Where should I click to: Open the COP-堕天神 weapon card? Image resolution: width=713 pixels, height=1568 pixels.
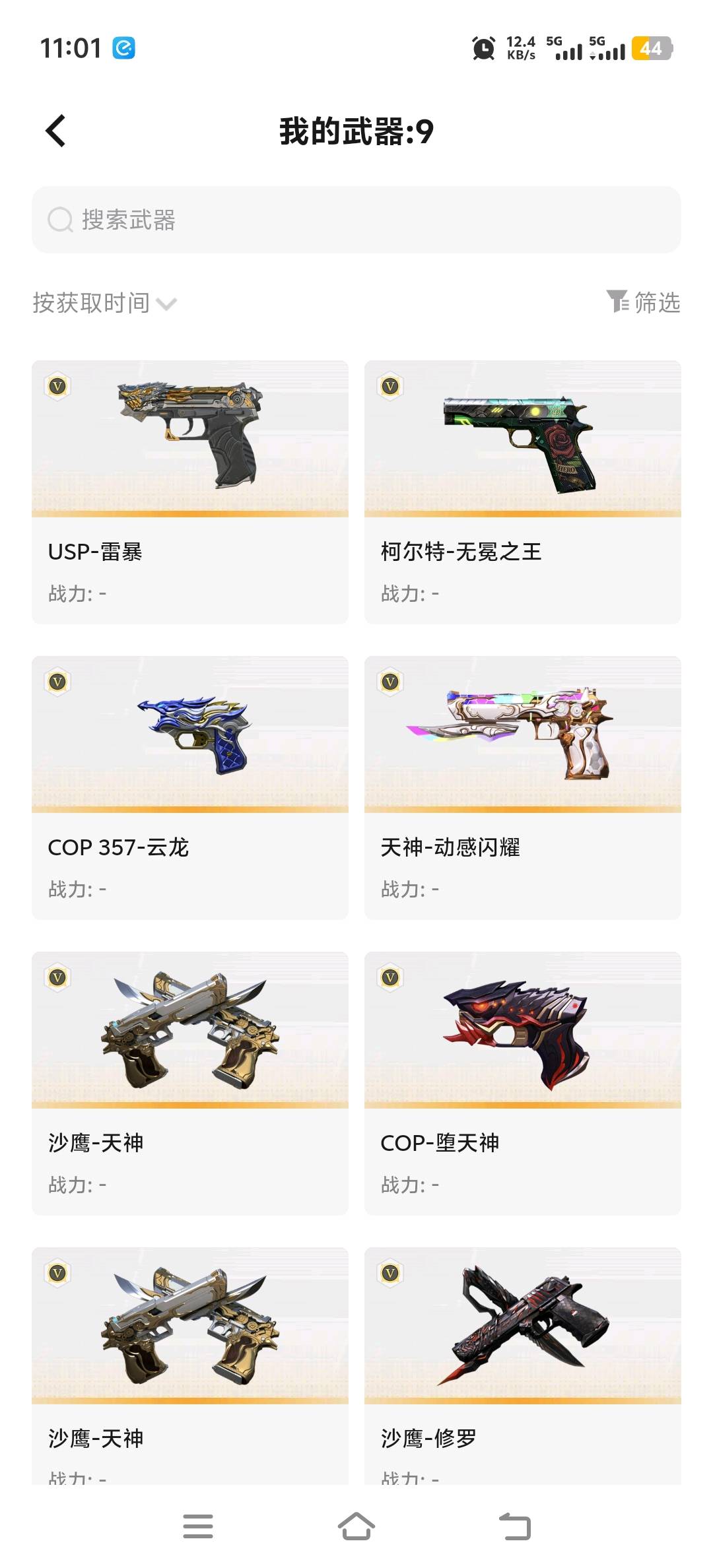coord(523,1083)
